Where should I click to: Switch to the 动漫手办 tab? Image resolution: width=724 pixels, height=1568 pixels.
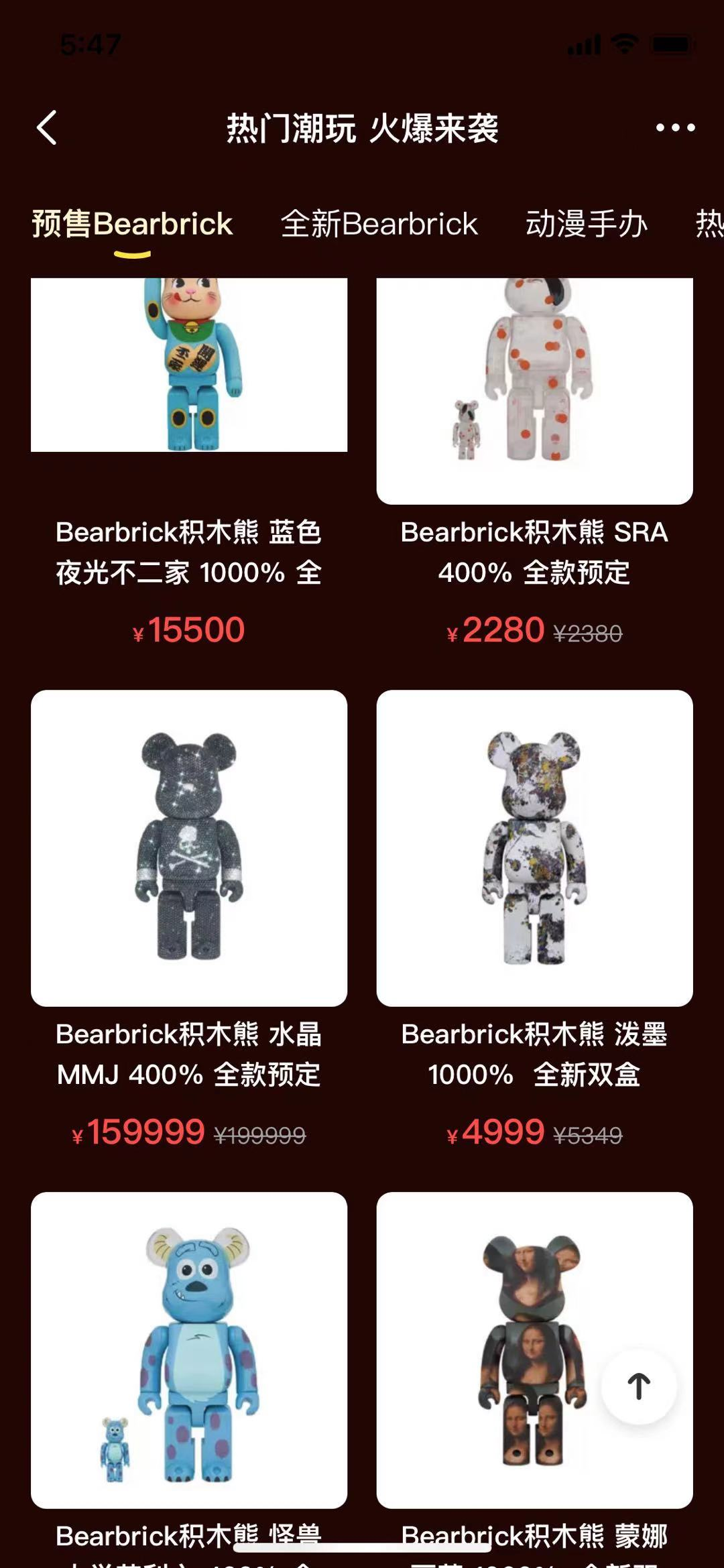586,224
